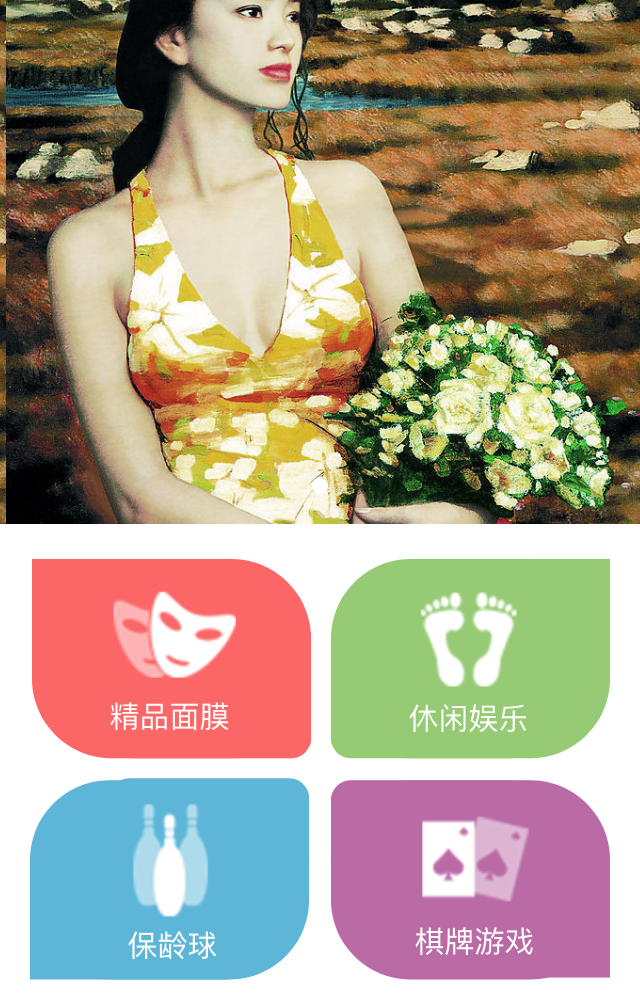Tap the 保龄球 tile

170,878
